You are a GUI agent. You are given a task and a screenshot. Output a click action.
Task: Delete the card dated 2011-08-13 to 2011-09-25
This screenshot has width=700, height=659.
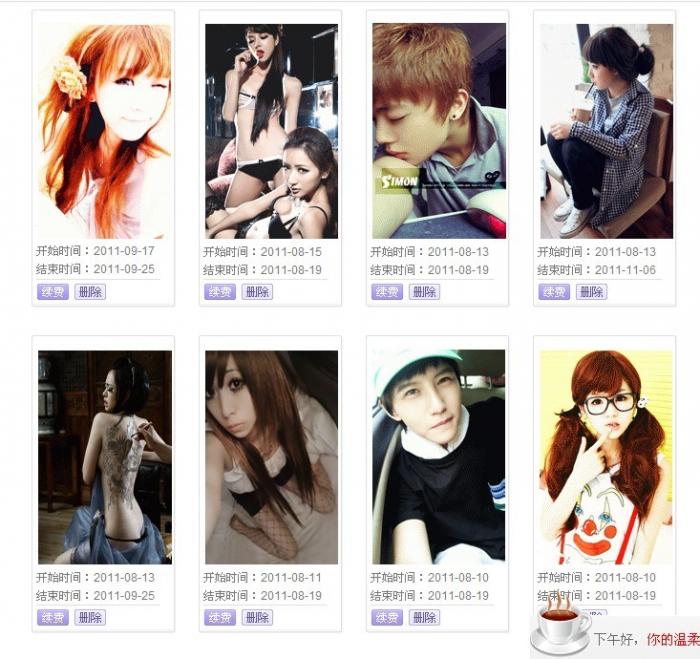[x=90, y=618]
